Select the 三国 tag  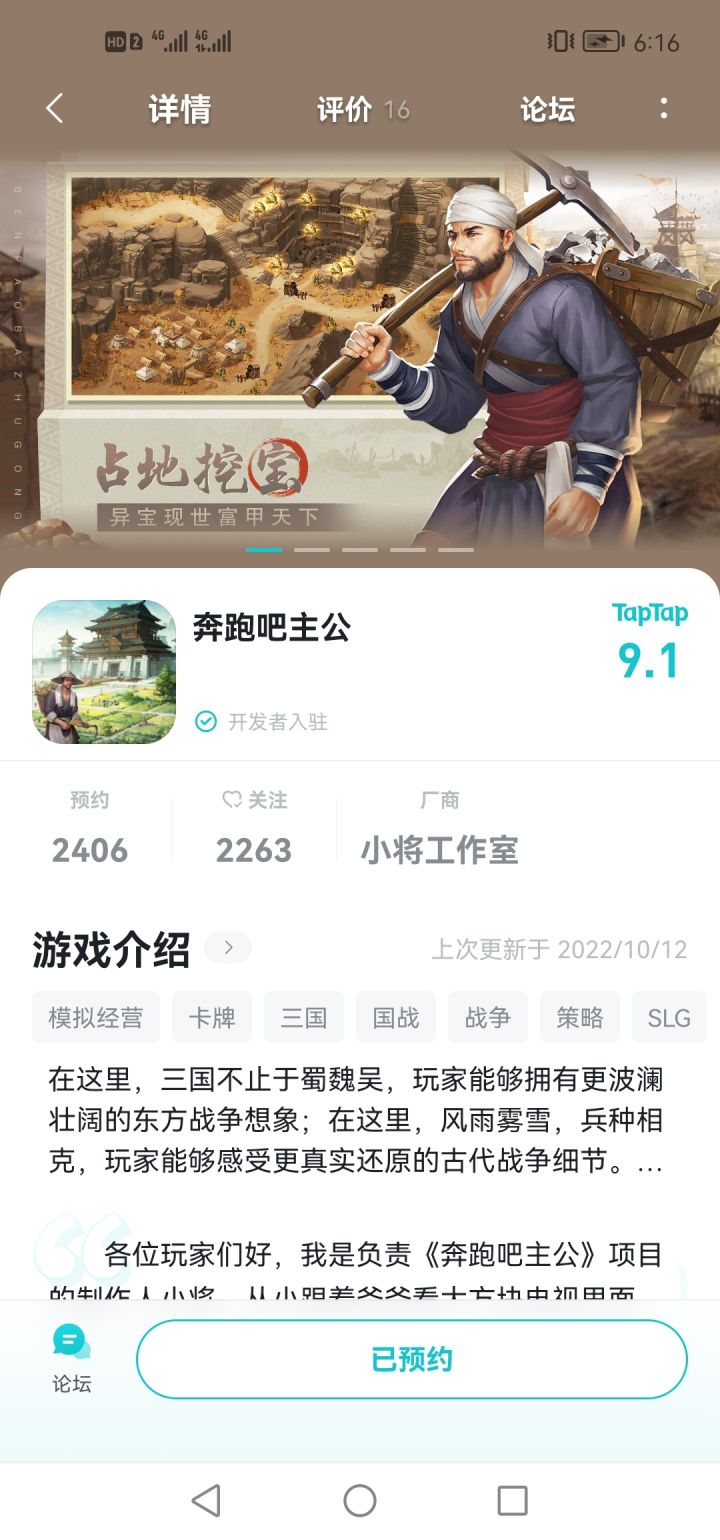[x=303, y=1016]
